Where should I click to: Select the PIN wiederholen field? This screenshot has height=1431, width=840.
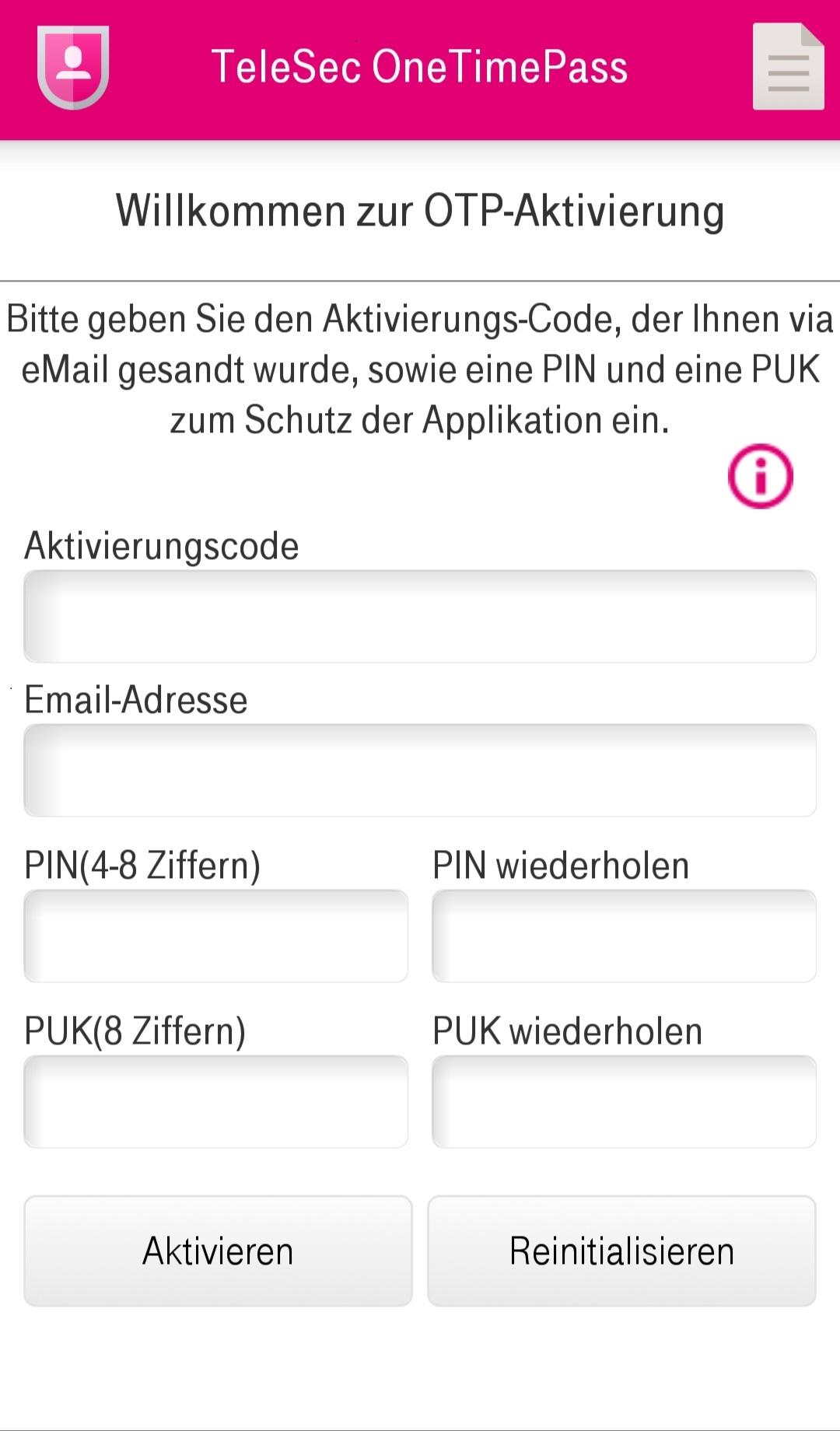coord(624,936)
